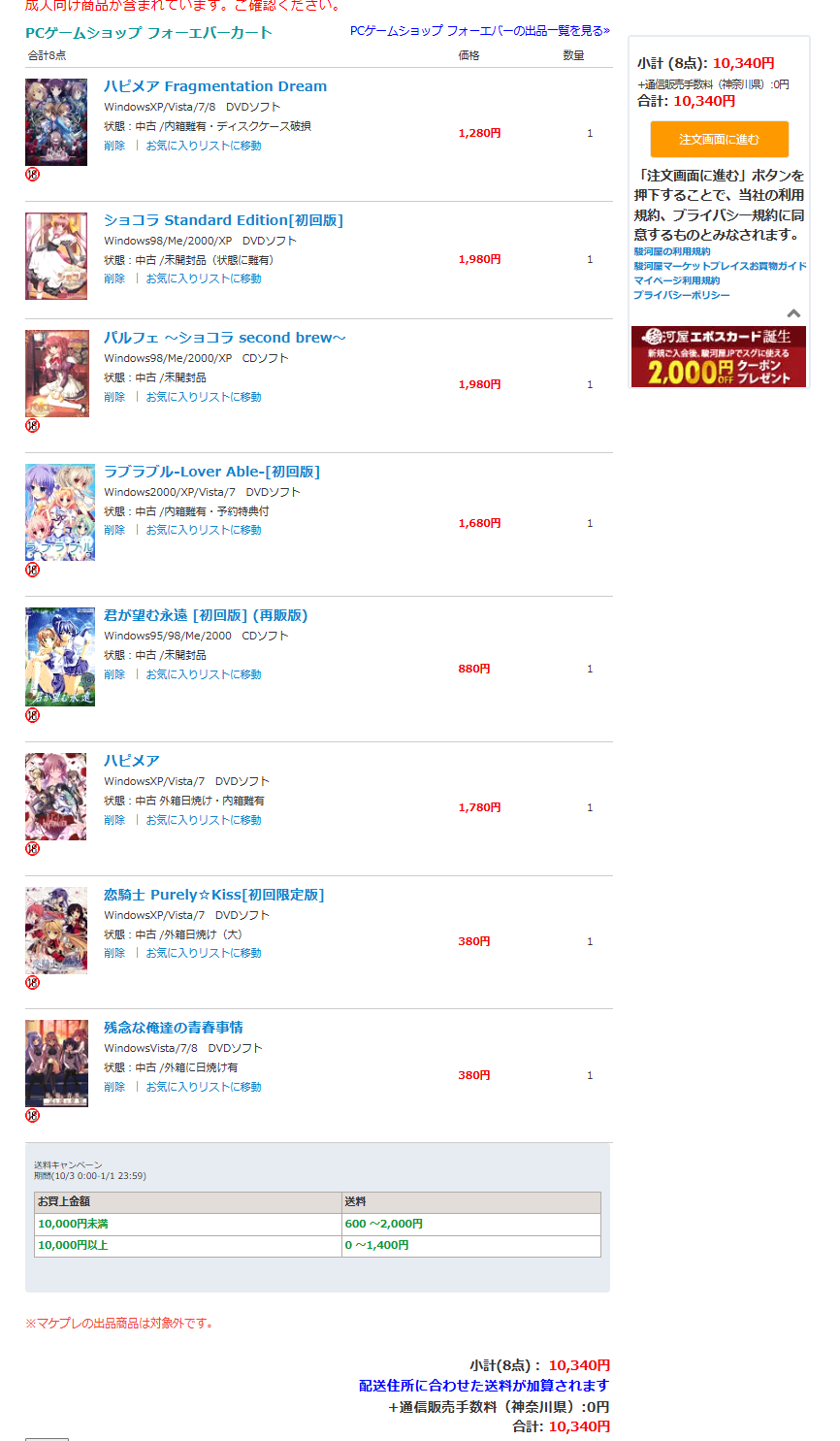
Task: Open マイページ利用規約 link
Action: 676,280
